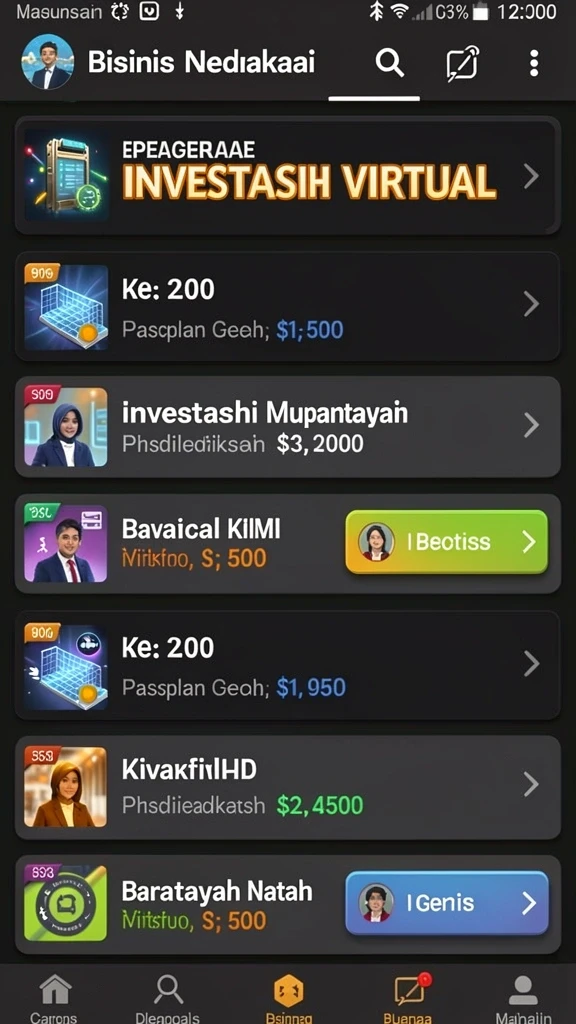Image resolution: width=576 pixels, height=1024 pixels.
Task: Tap the compose note icon
Action: [463, 64]
